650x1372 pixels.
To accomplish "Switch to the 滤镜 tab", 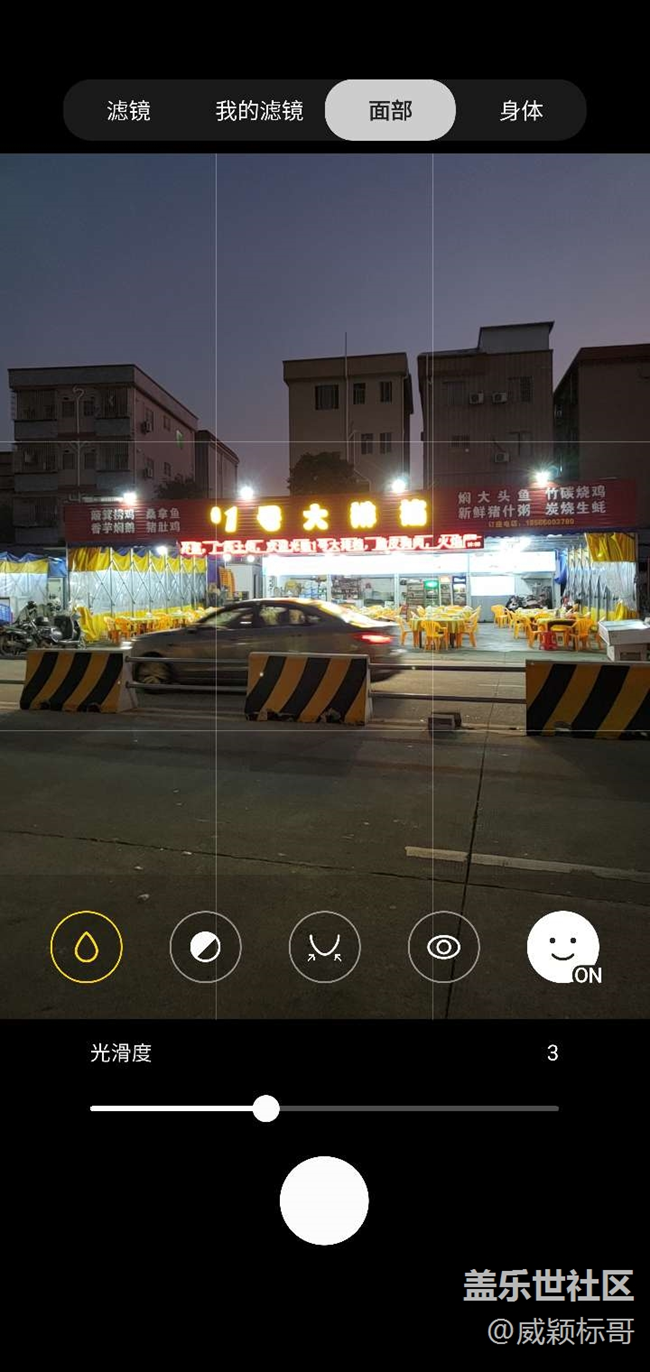I will [x=129, y=110].
